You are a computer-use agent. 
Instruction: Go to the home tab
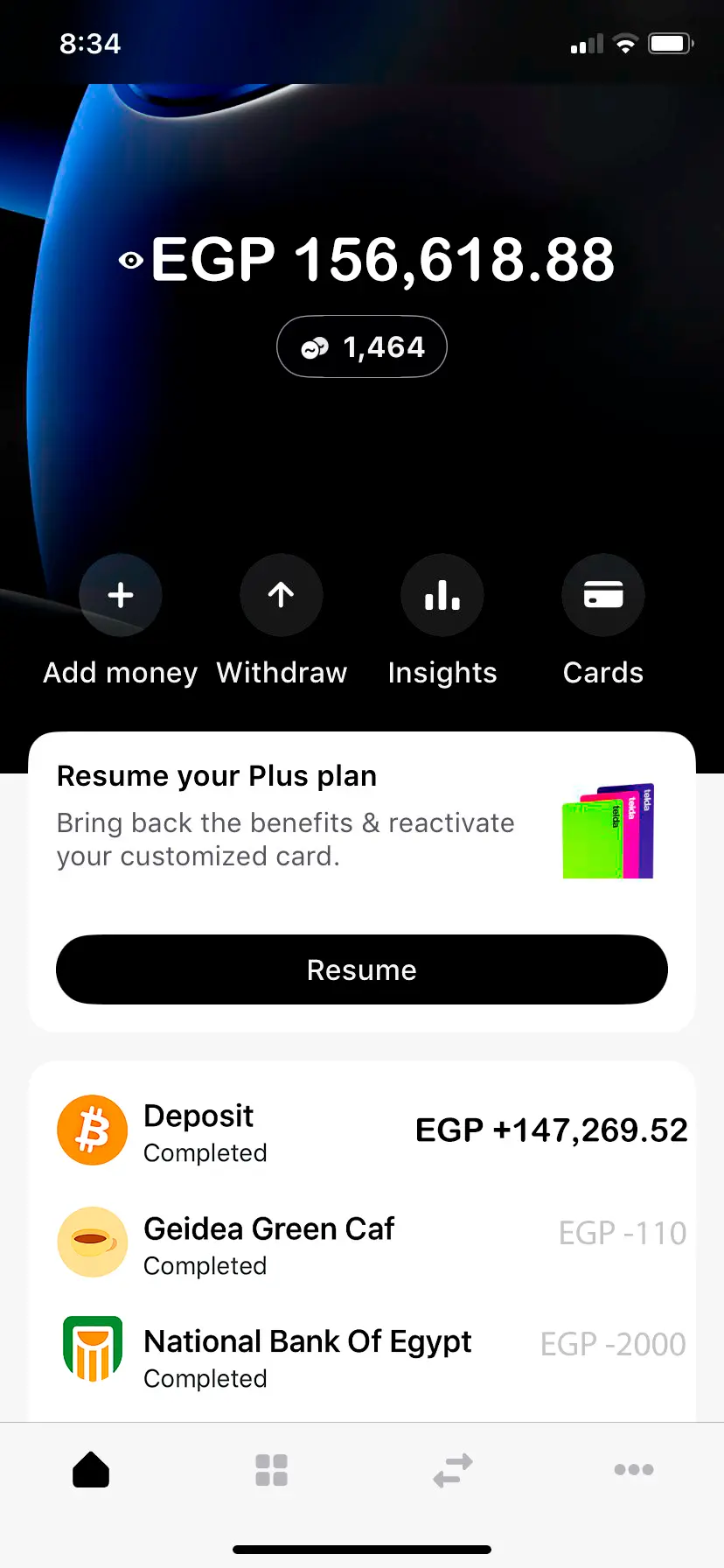91,1470
